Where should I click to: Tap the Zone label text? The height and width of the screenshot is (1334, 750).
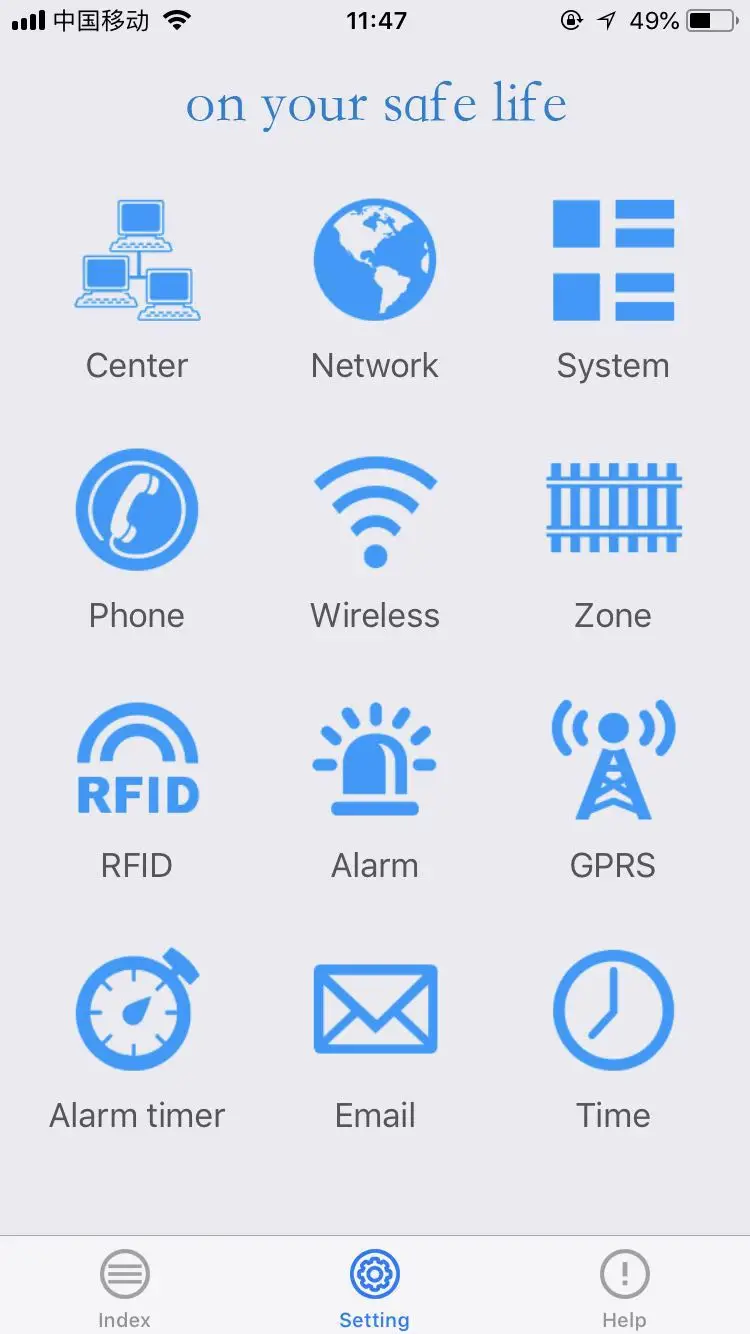(613, 615)
